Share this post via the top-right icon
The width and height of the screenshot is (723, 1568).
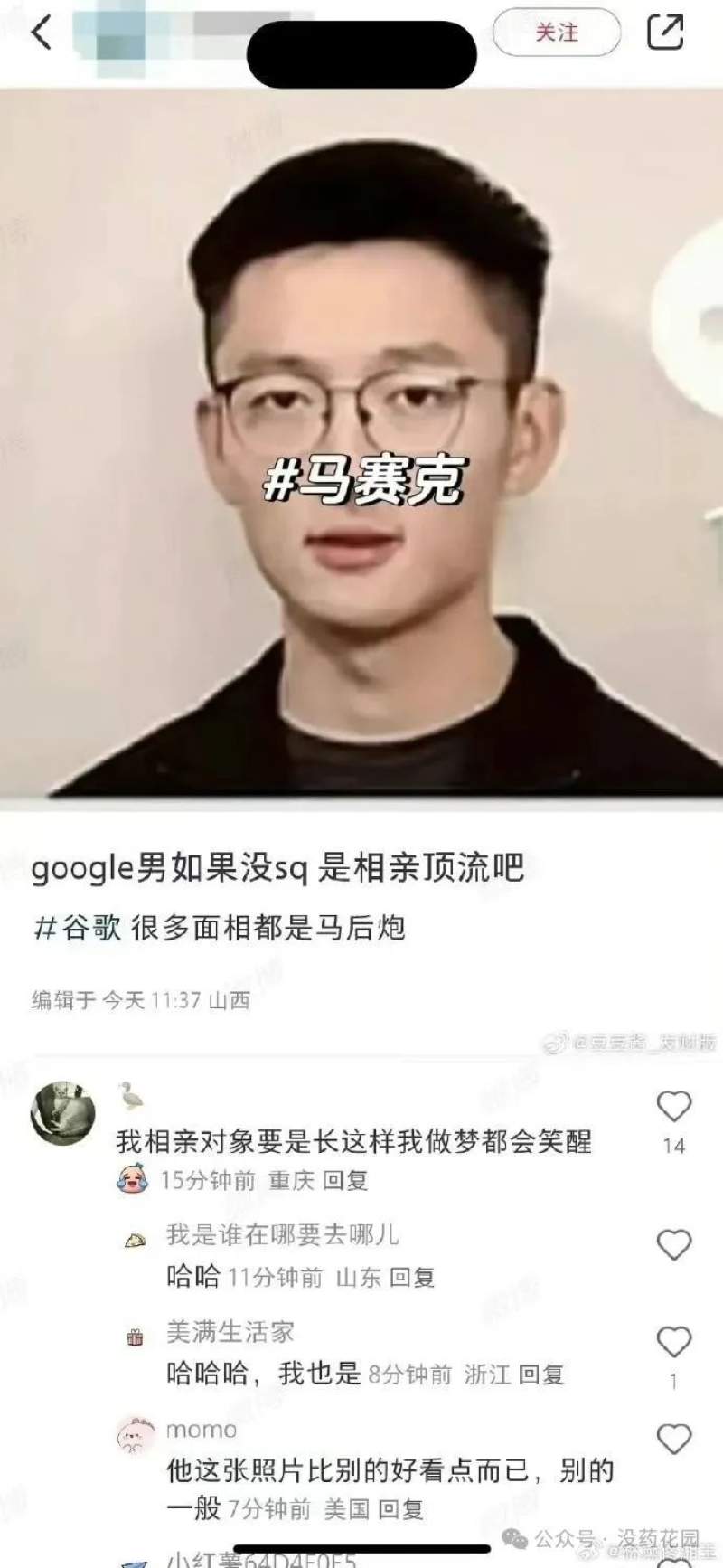click(x=665, y=33)
